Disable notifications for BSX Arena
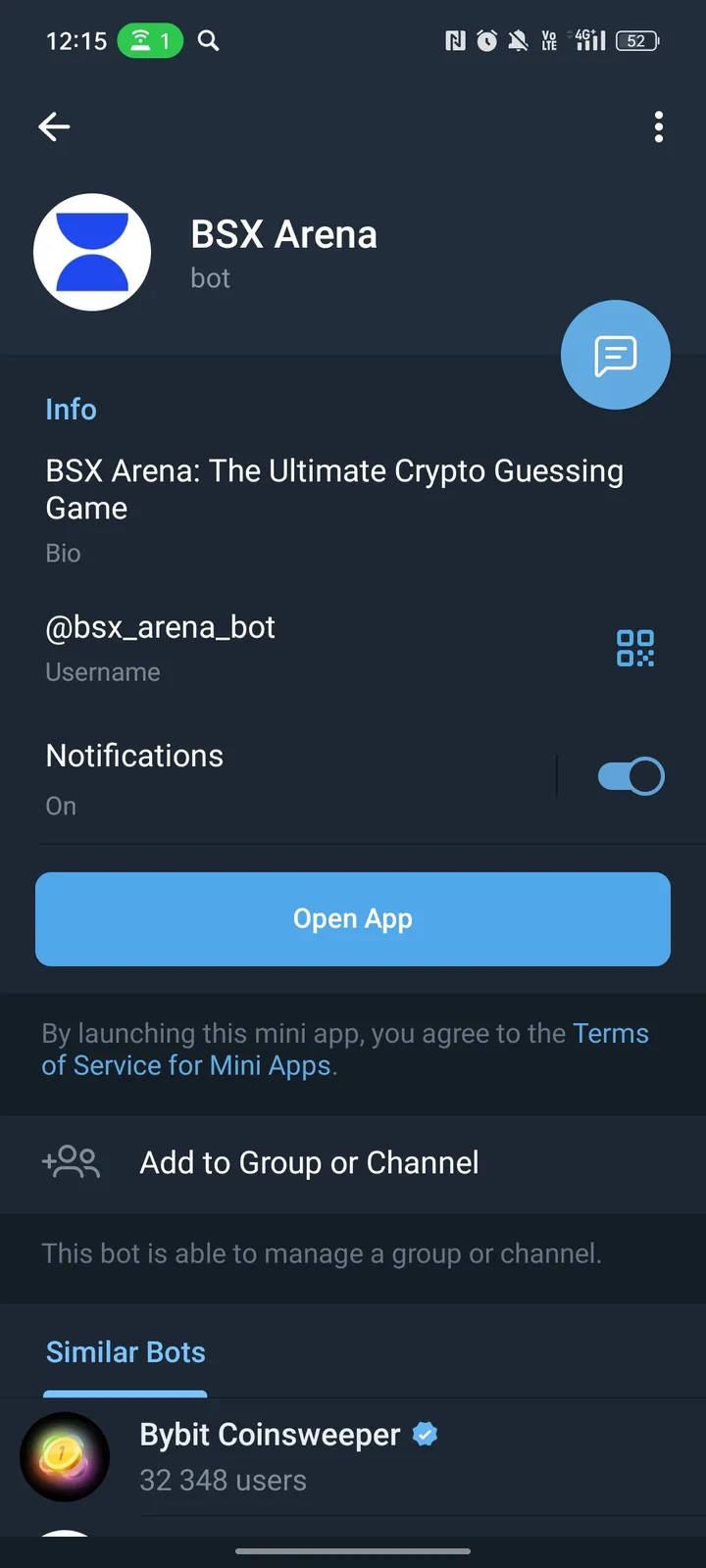This screenshot has height=1568, width=706. point(629,775)
